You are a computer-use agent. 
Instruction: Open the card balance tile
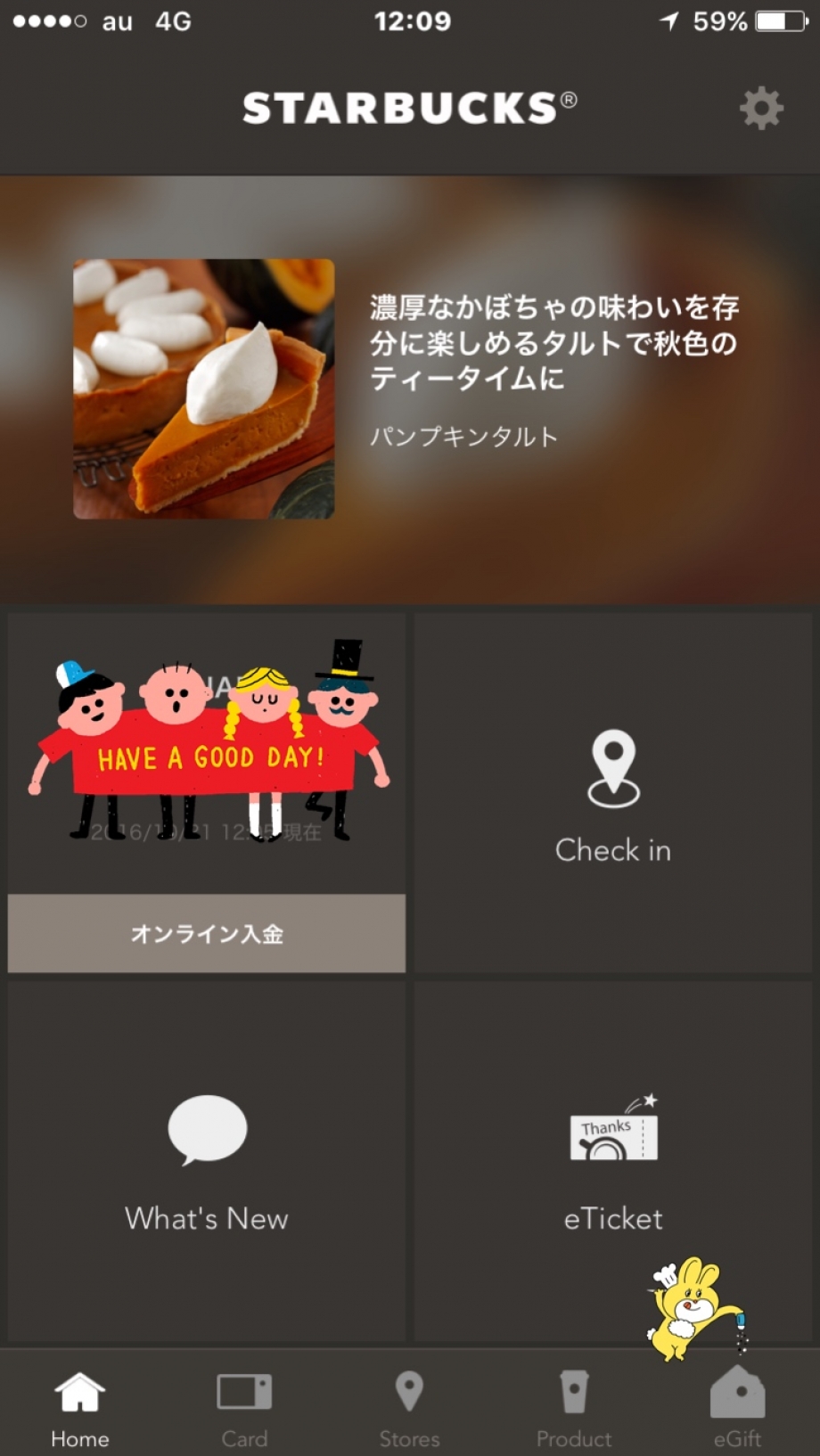pos(207,753)
